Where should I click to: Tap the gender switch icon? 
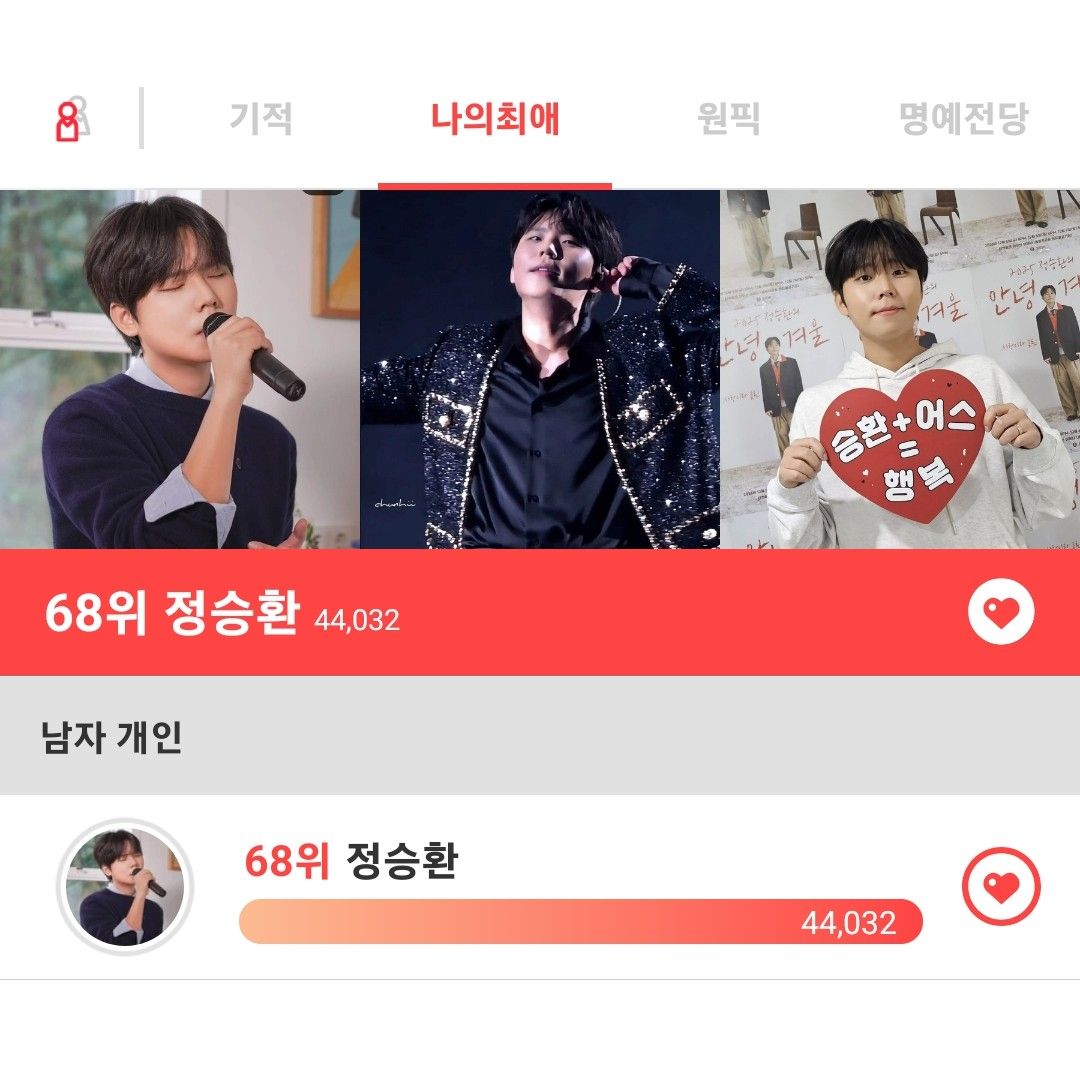(70, 119)
